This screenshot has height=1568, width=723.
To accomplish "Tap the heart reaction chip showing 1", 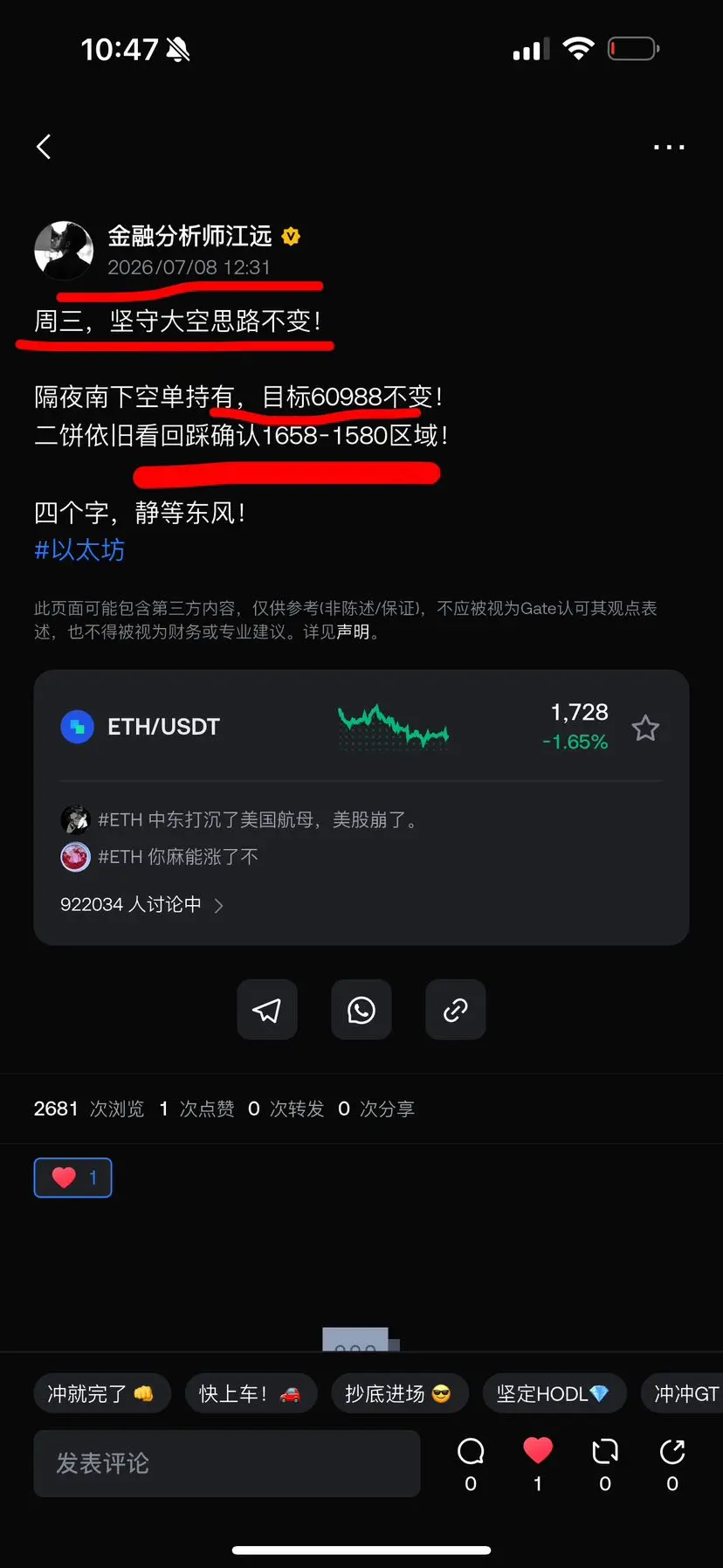I will pos(73,1178).
